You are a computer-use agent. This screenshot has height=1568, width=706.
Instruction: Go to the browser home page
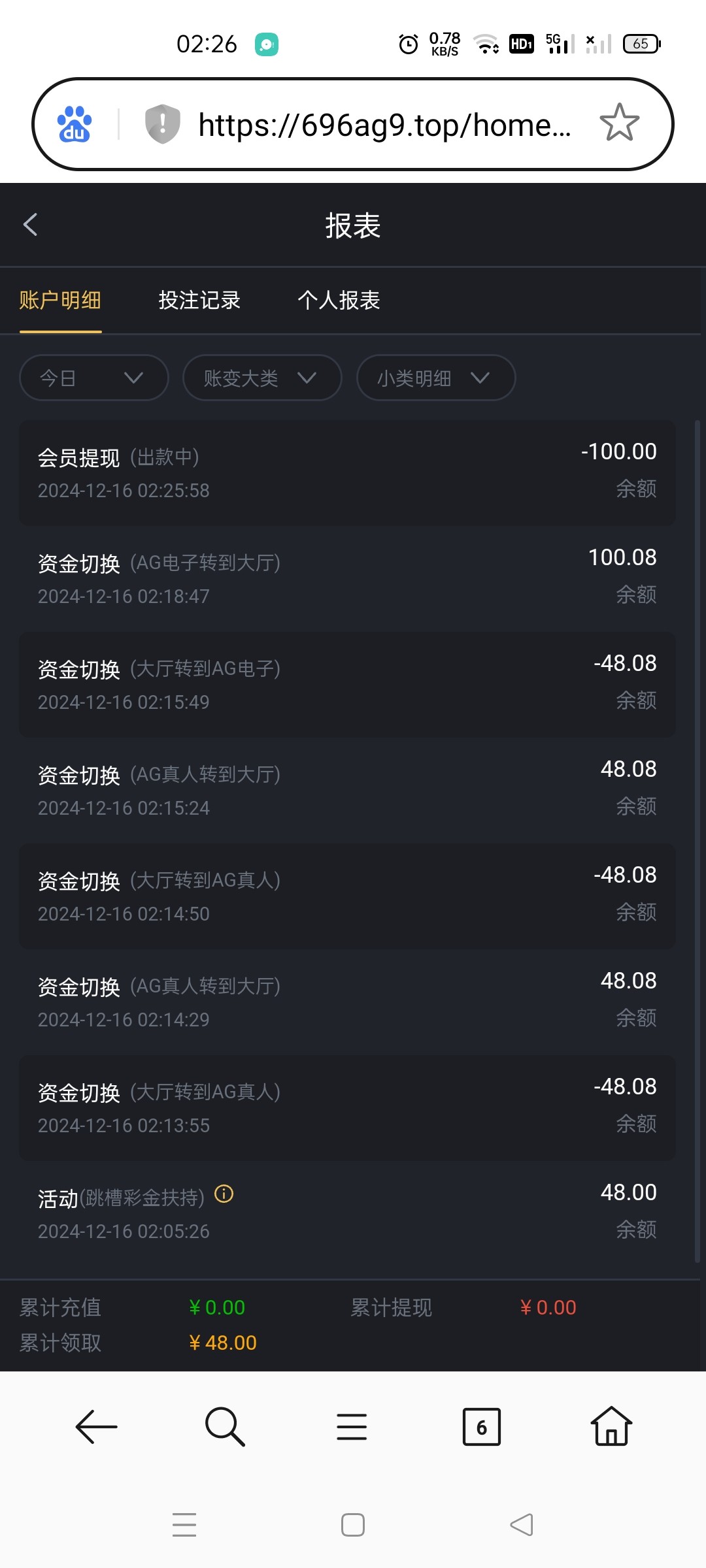(x=611, y=1426)
